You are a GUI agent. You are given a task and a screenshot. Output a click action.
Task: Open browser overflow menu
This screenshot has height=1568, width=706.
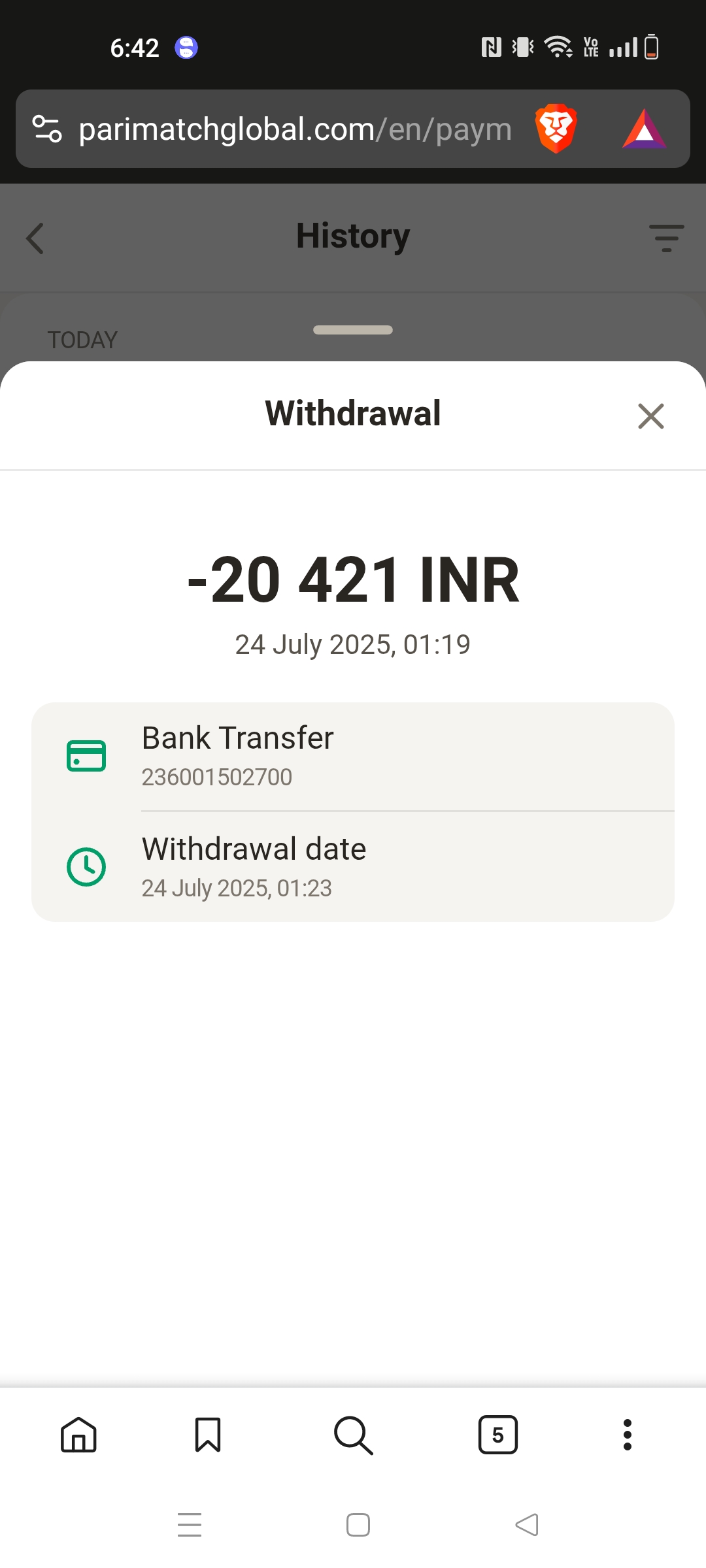627,1435
